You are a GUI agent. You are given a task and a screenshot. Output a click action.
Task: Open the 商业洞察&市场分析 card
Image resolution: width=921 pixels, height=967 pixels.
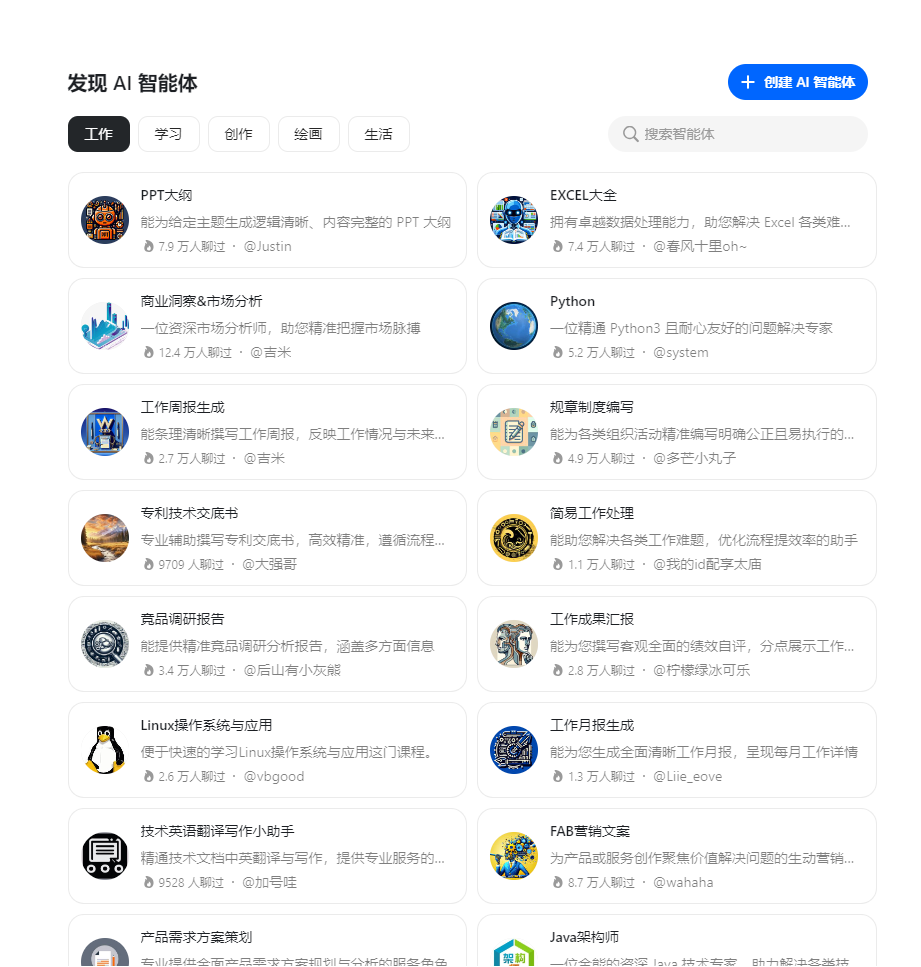tap(267, 326)
